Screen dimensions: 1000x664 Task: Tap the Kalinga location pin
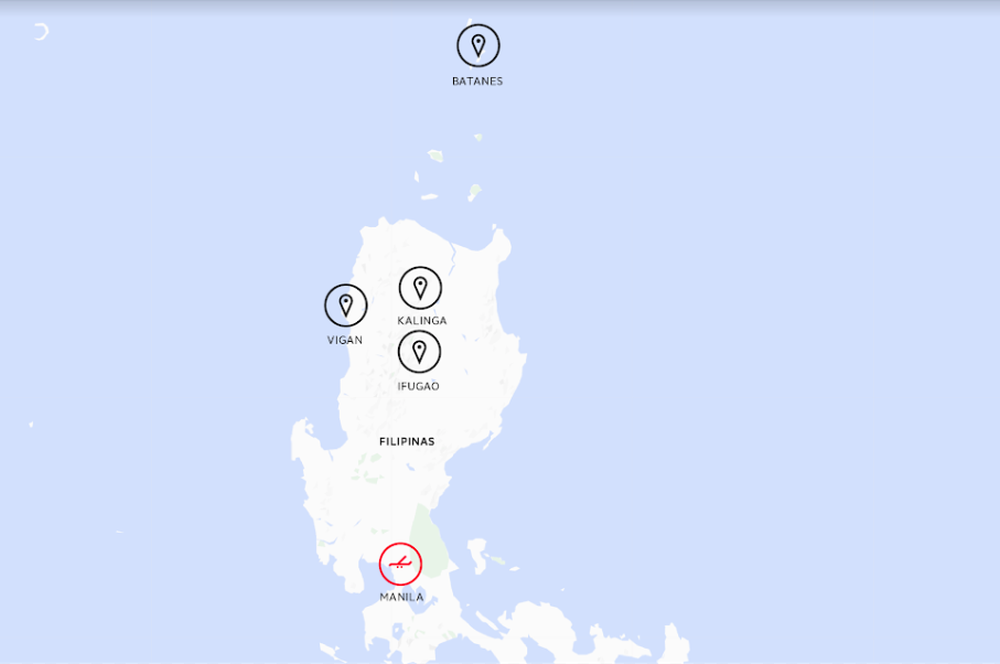point(420,288)
